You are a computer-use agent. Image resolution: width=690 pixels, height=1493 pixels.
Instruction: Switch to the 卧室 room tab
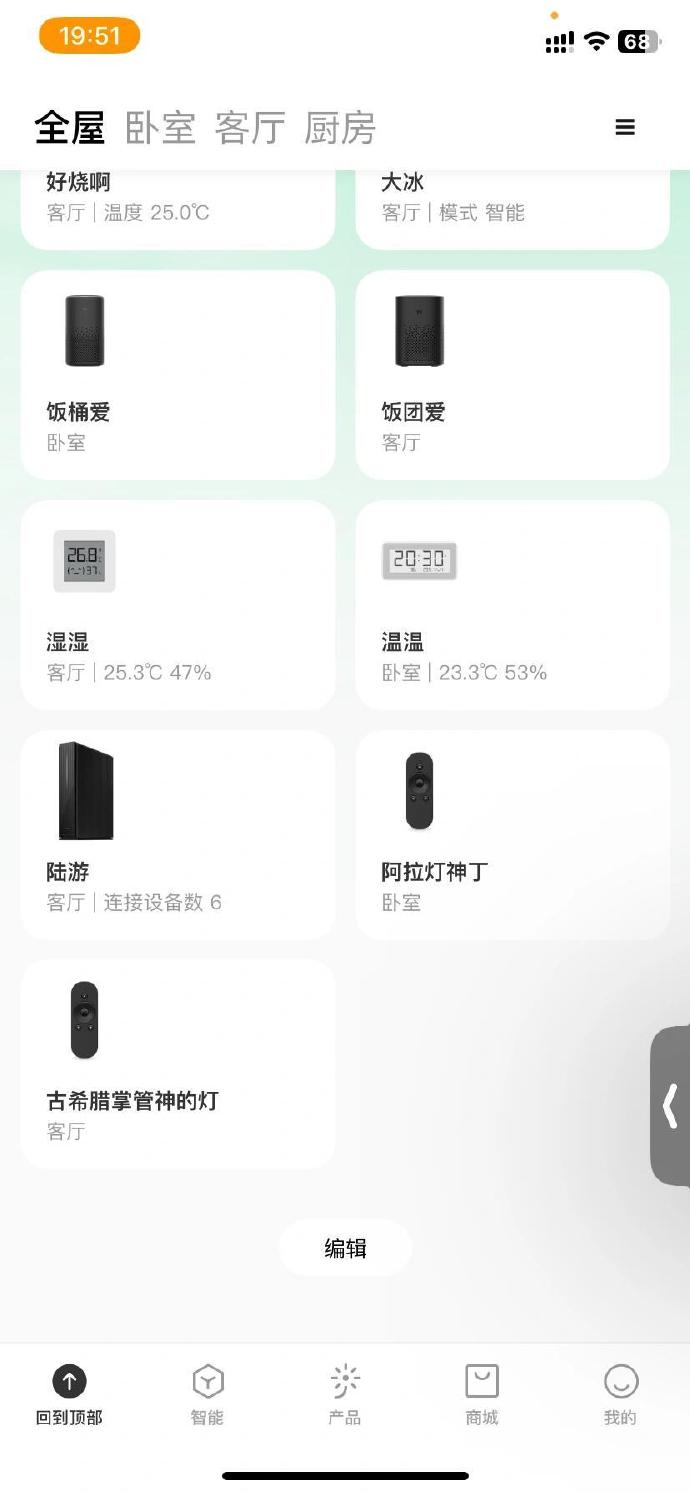click(160, 128)
